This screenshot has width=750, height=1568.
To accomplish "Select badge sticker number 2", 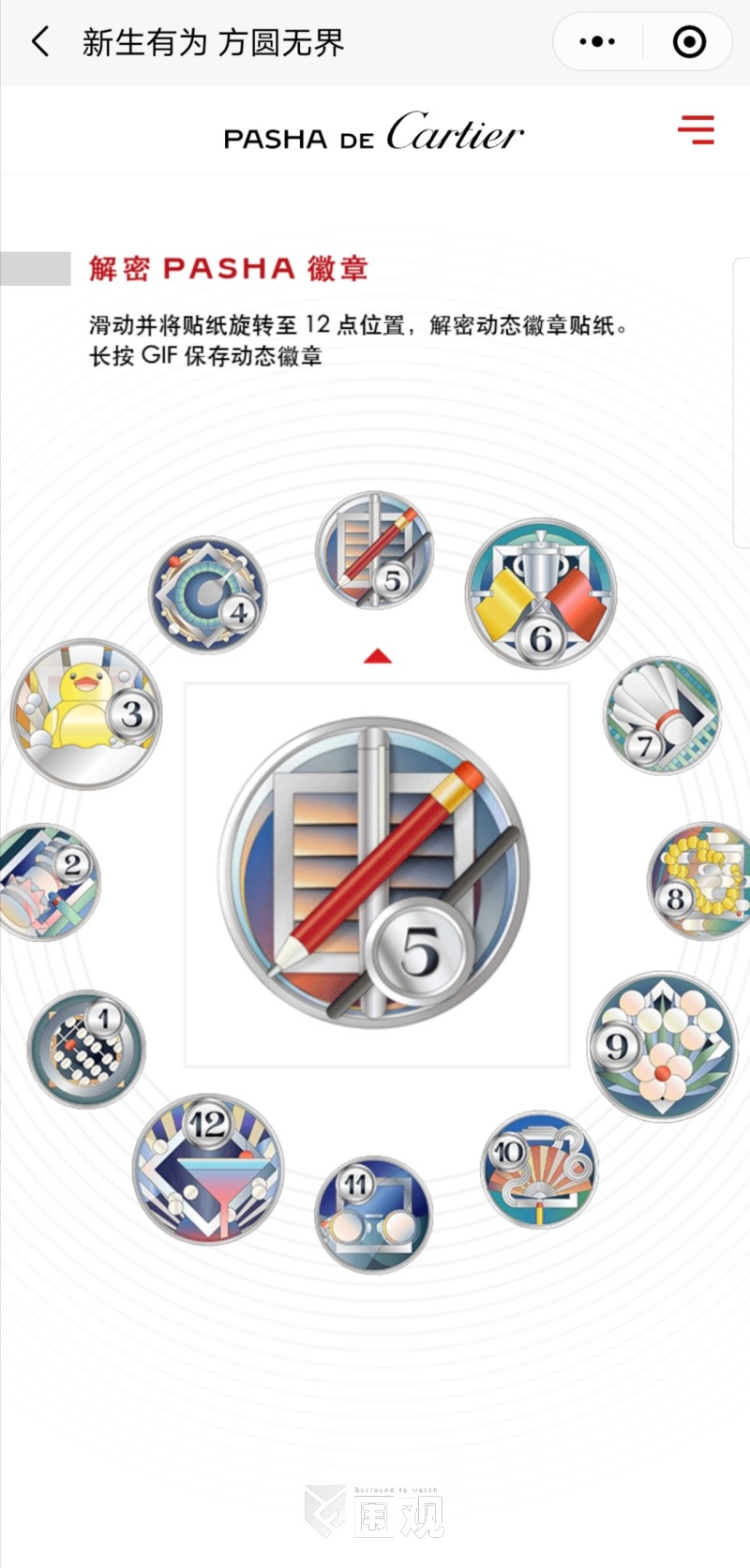I will (x=49, y=882).
